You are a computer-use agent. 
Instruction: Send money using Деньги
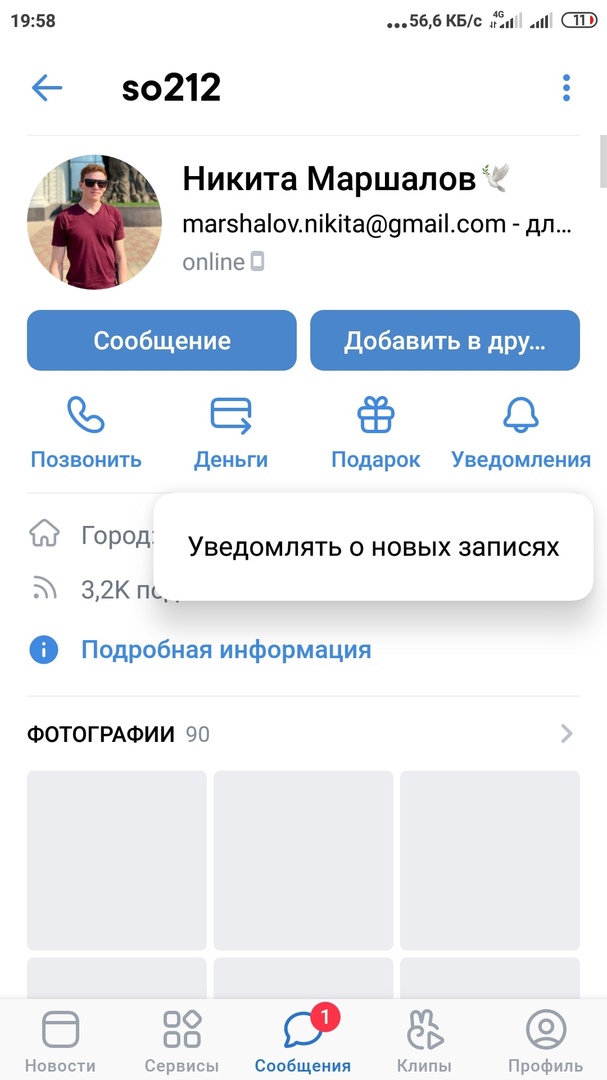(x=231, y=432)
